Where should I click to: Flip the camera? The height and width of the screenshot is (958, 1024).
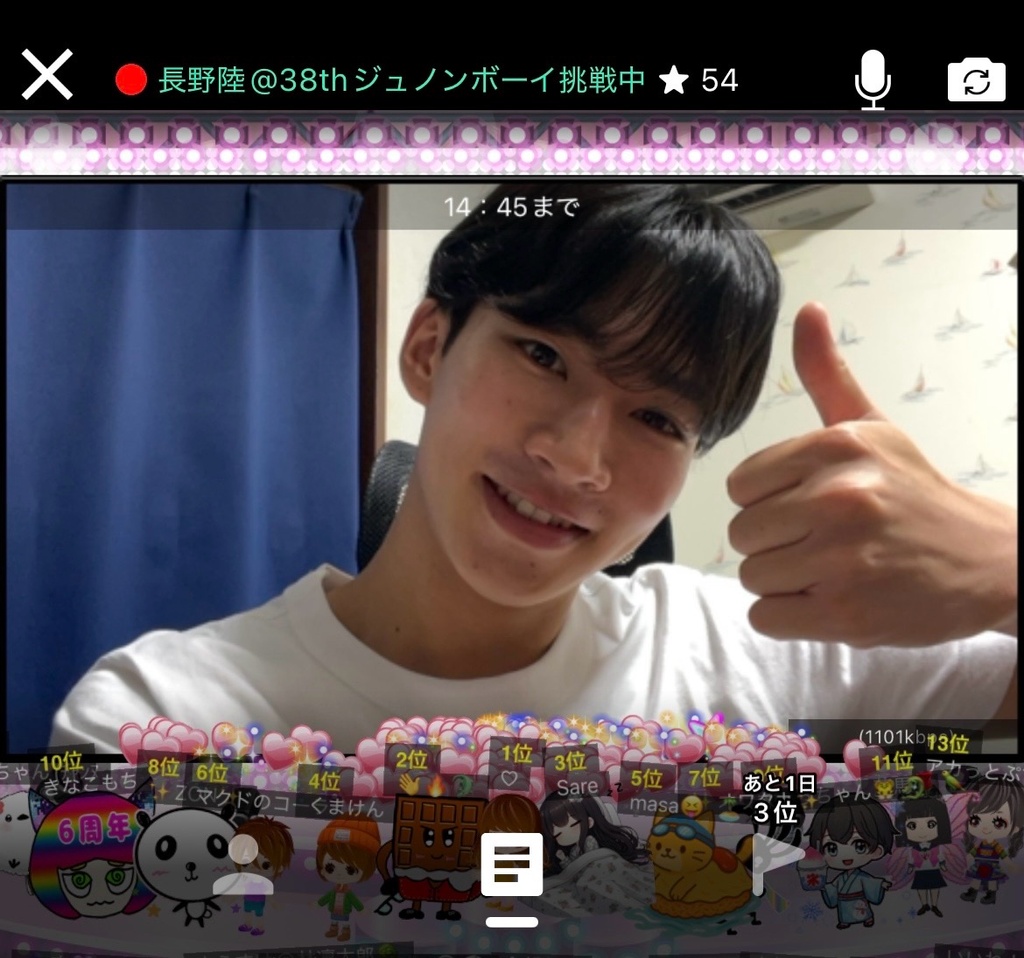(976, 80)
